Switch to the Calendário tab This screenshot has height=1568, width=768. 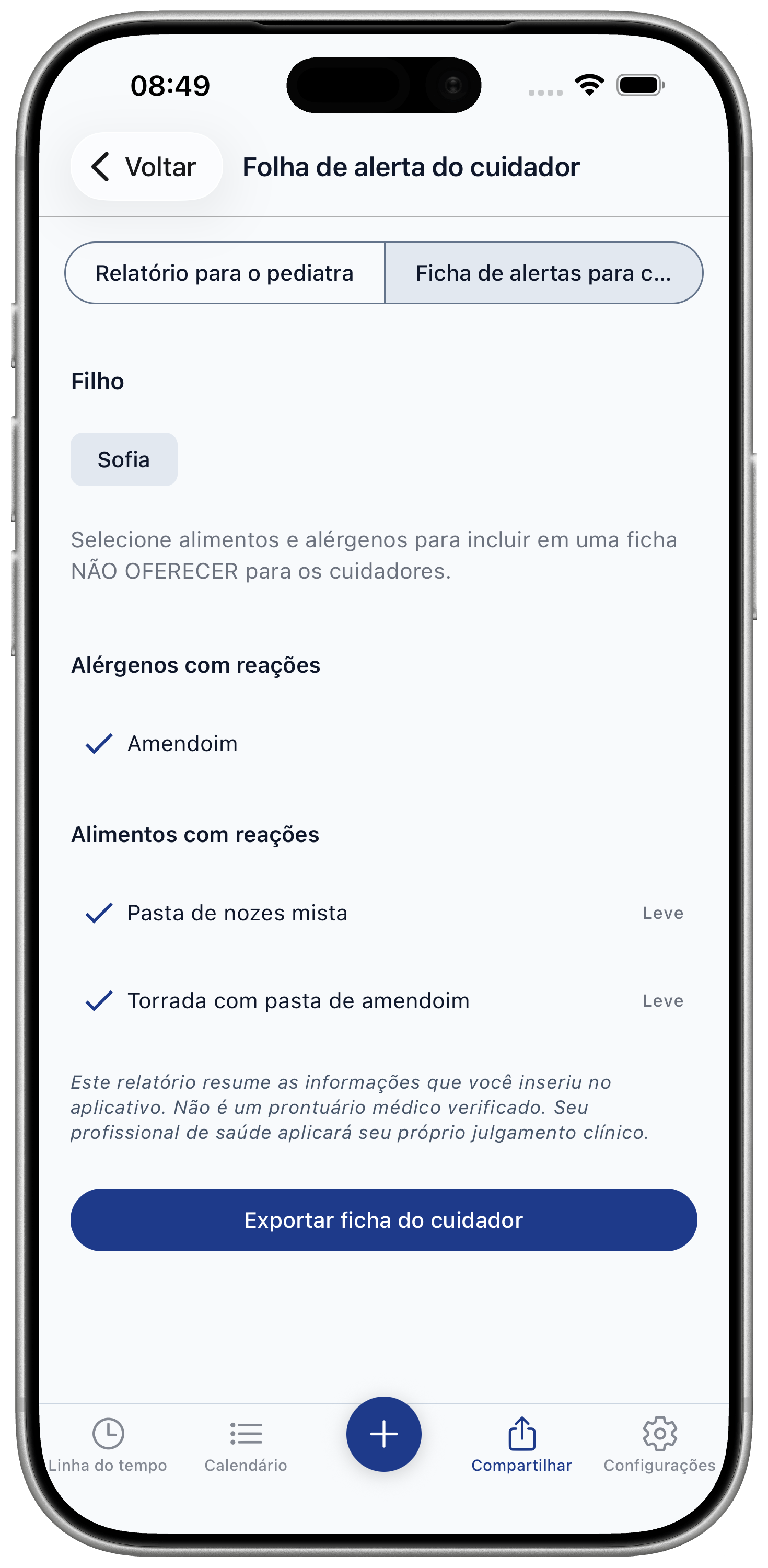(x=246, y=1445)
